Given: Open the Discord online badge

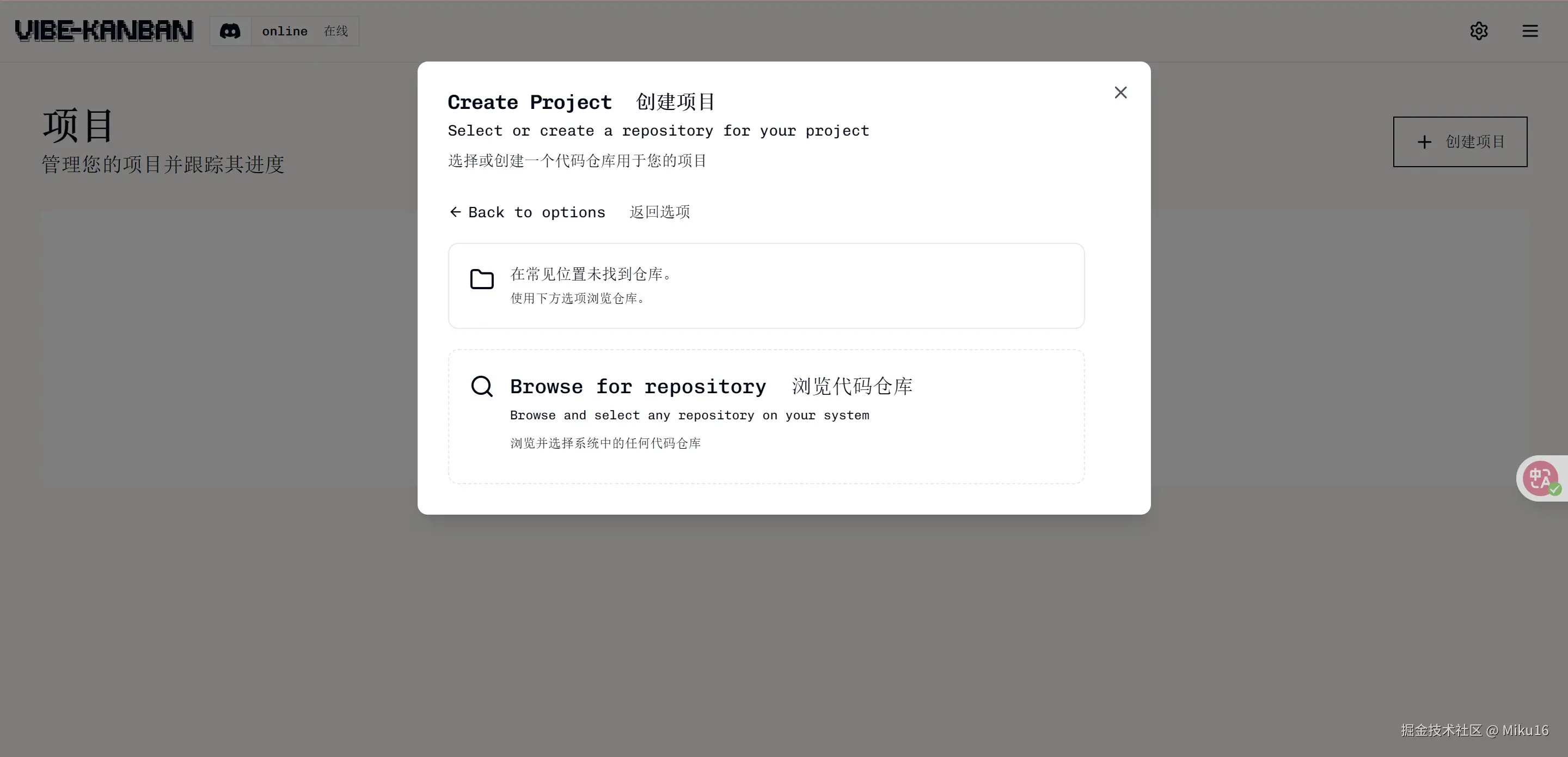Looking at the screenshot, I should click(284, 31).
